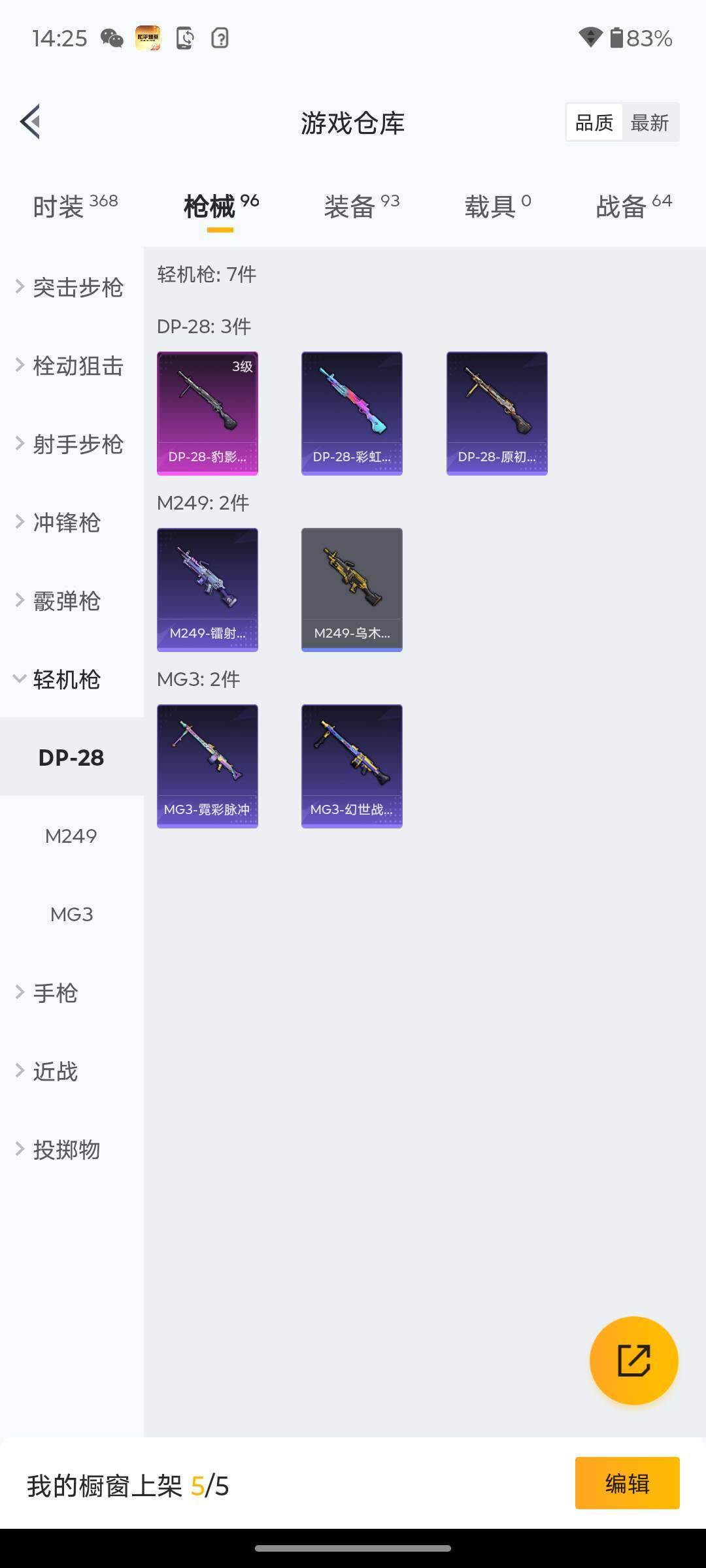Sort items by 品质
This screenshot has width=706, height=1568.
(x=594, y=123)
